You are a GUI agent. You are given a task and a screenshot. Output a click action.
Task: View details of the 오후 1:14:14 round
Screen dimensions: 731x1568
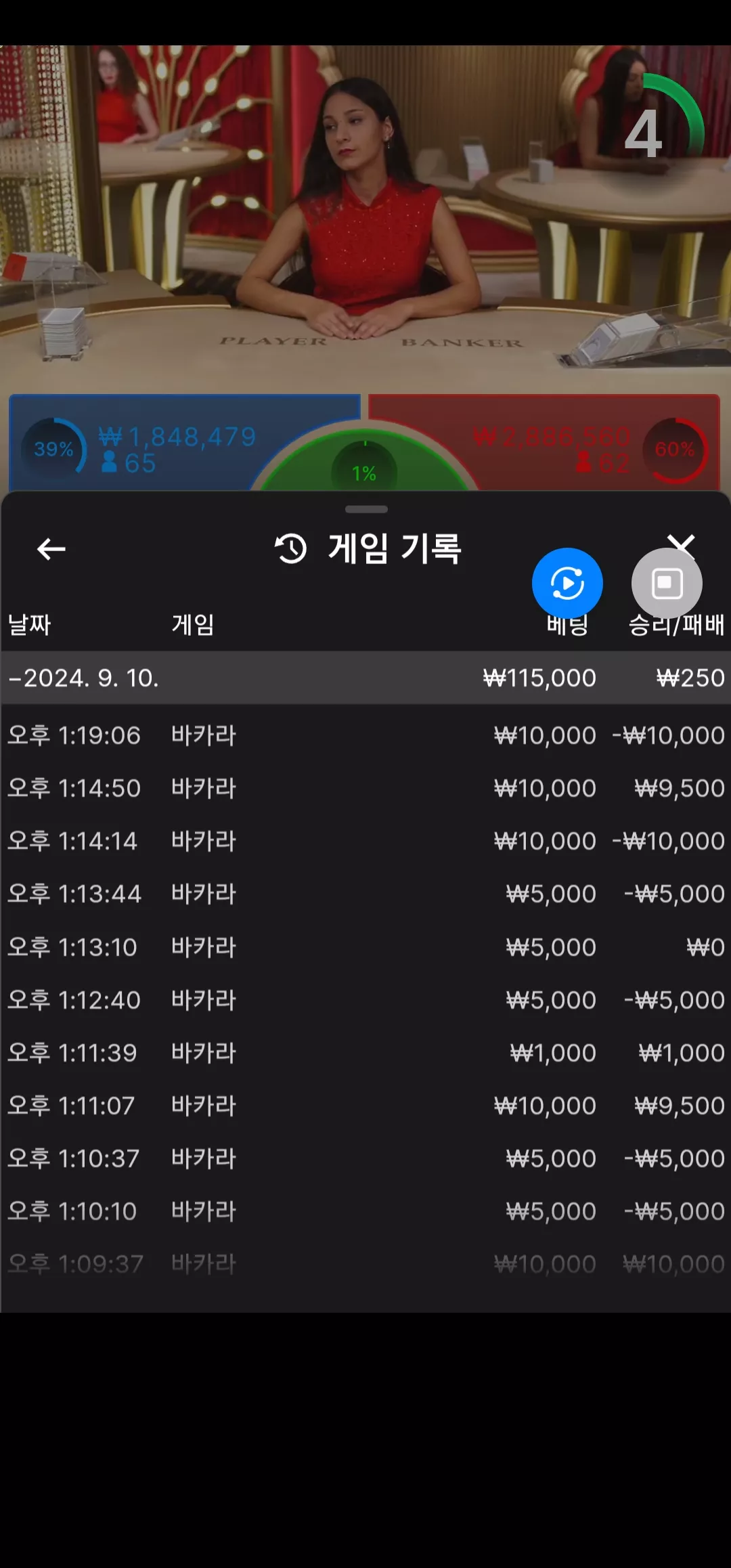365,841
